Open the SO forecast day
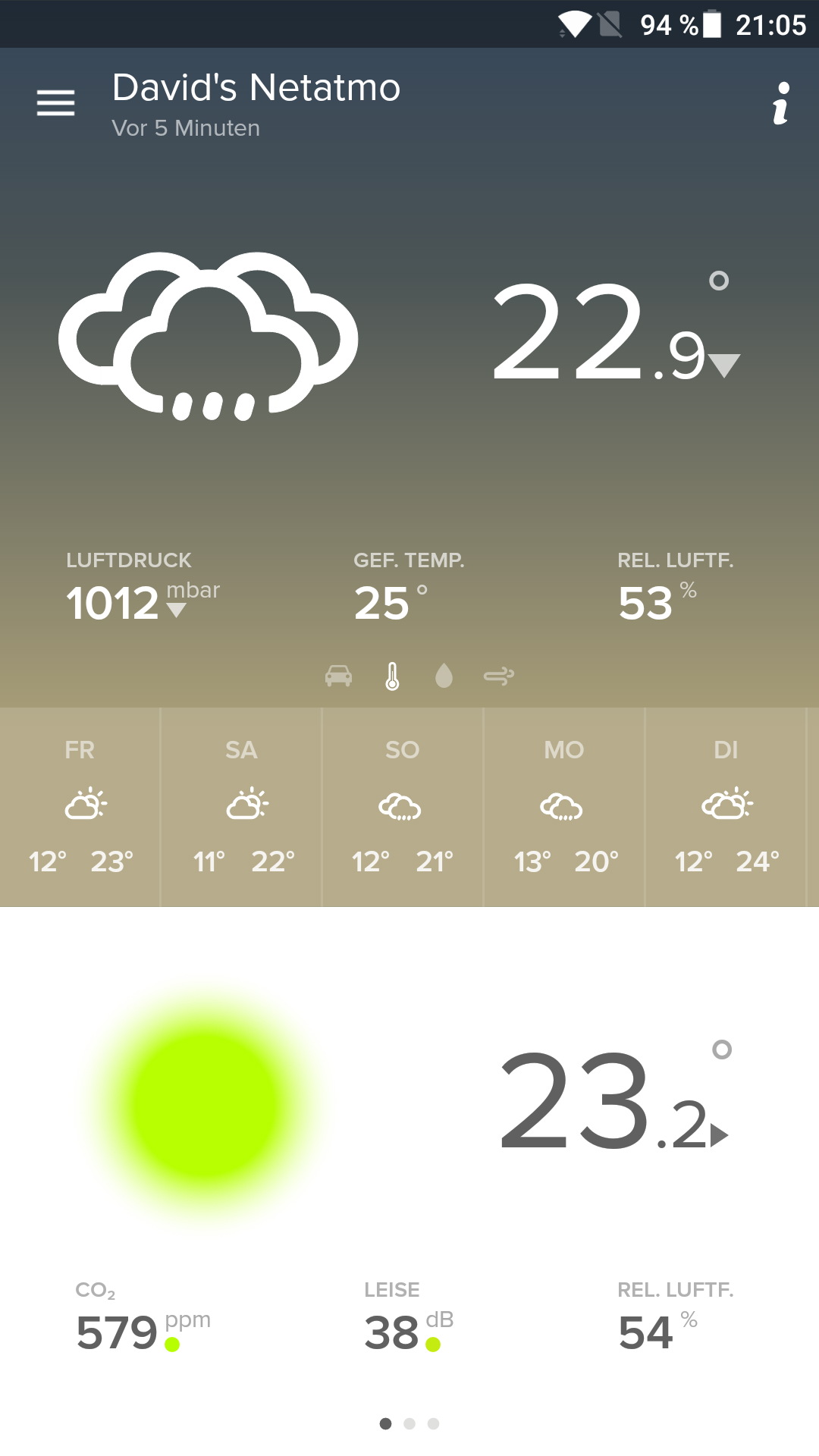This screenshot has height=1456, width=819. 403,807
